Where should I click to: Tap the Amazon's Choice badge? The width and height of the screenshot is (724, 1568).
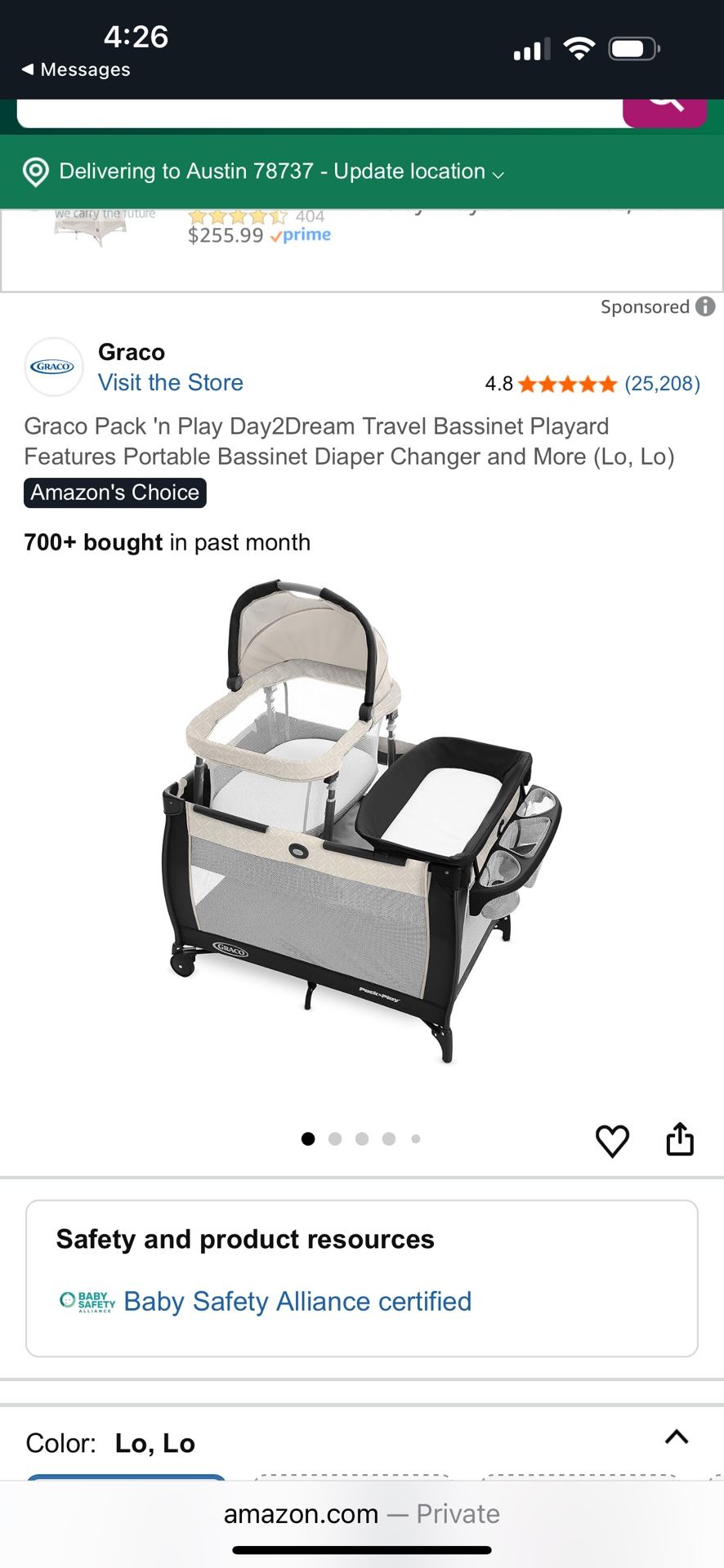[x=114, y=492]
